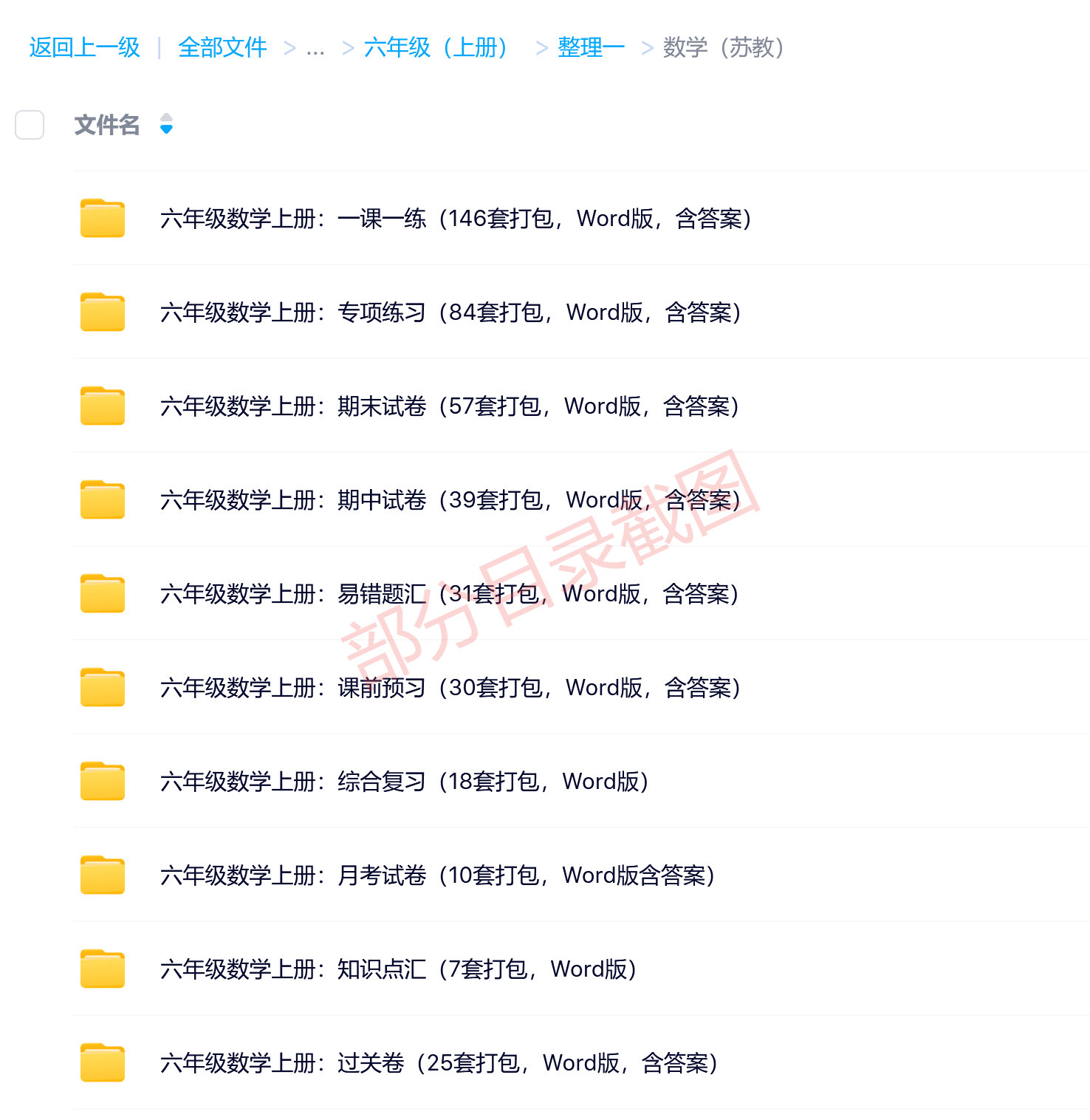
Task: Expand the breadcrumb ellipsis
Action: tap(315, 49)
